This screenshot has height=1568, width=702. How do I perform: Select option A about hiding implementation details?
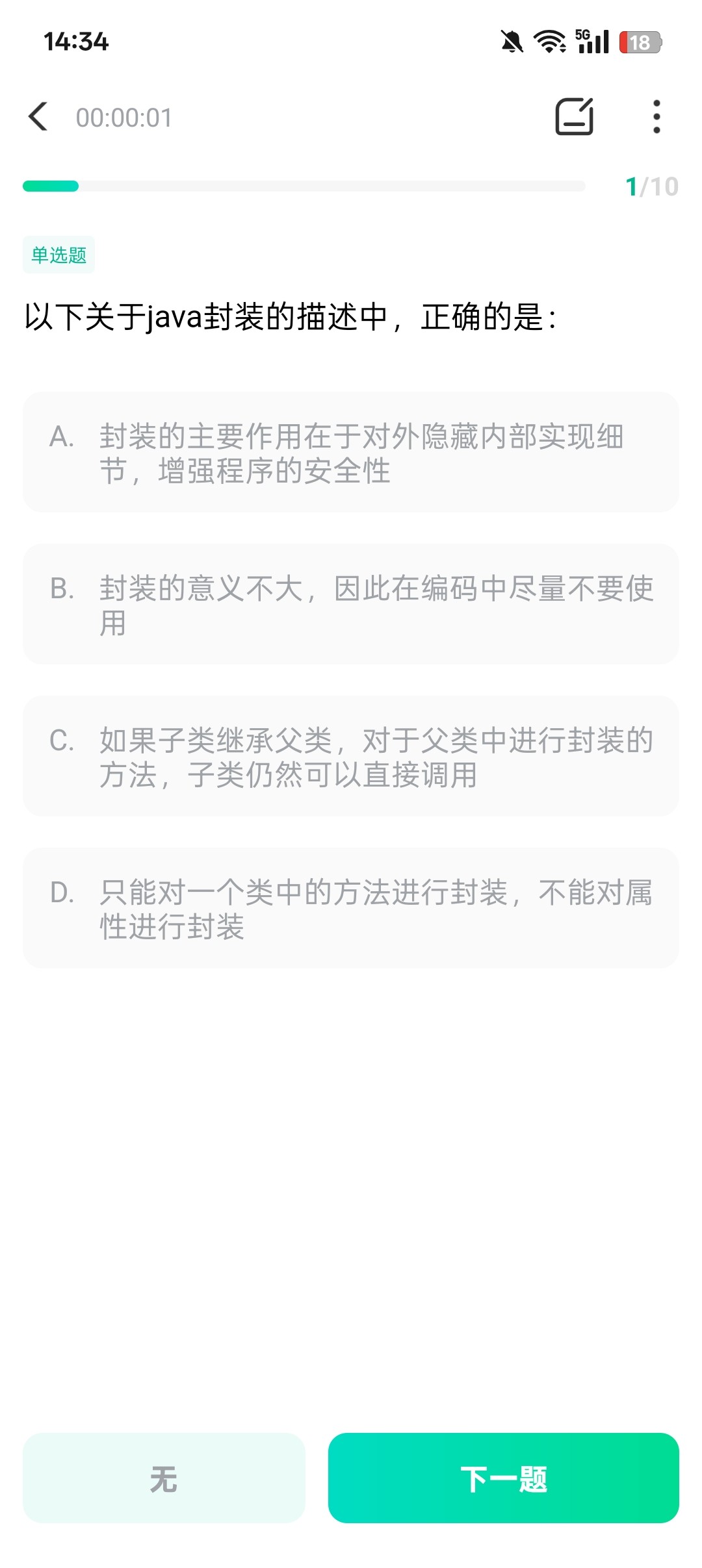click(351, 455)
